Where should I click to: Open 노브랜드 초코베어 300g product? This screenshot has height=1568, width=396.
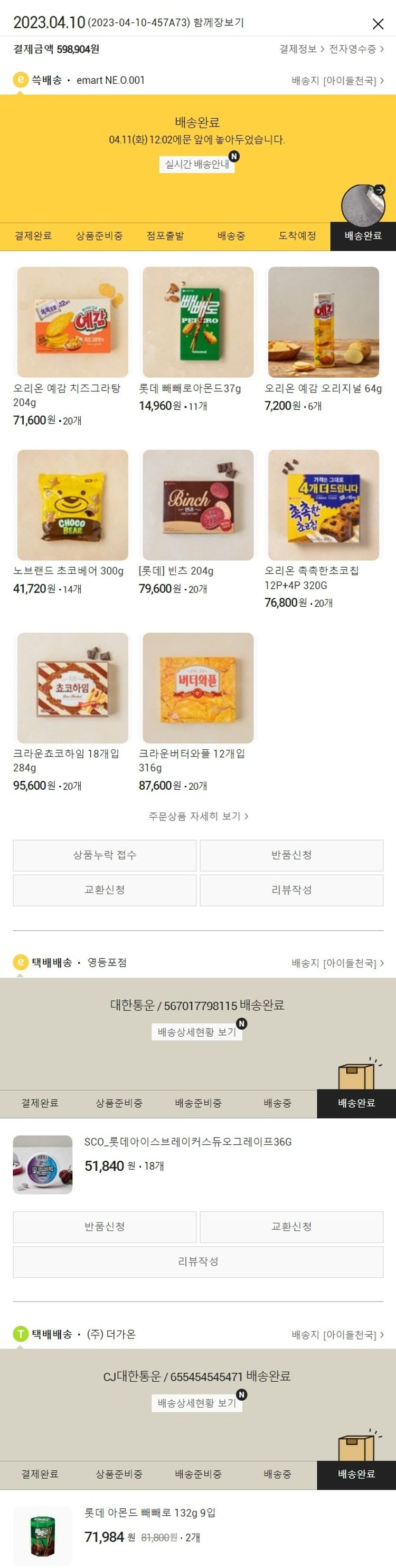point(72,505)
